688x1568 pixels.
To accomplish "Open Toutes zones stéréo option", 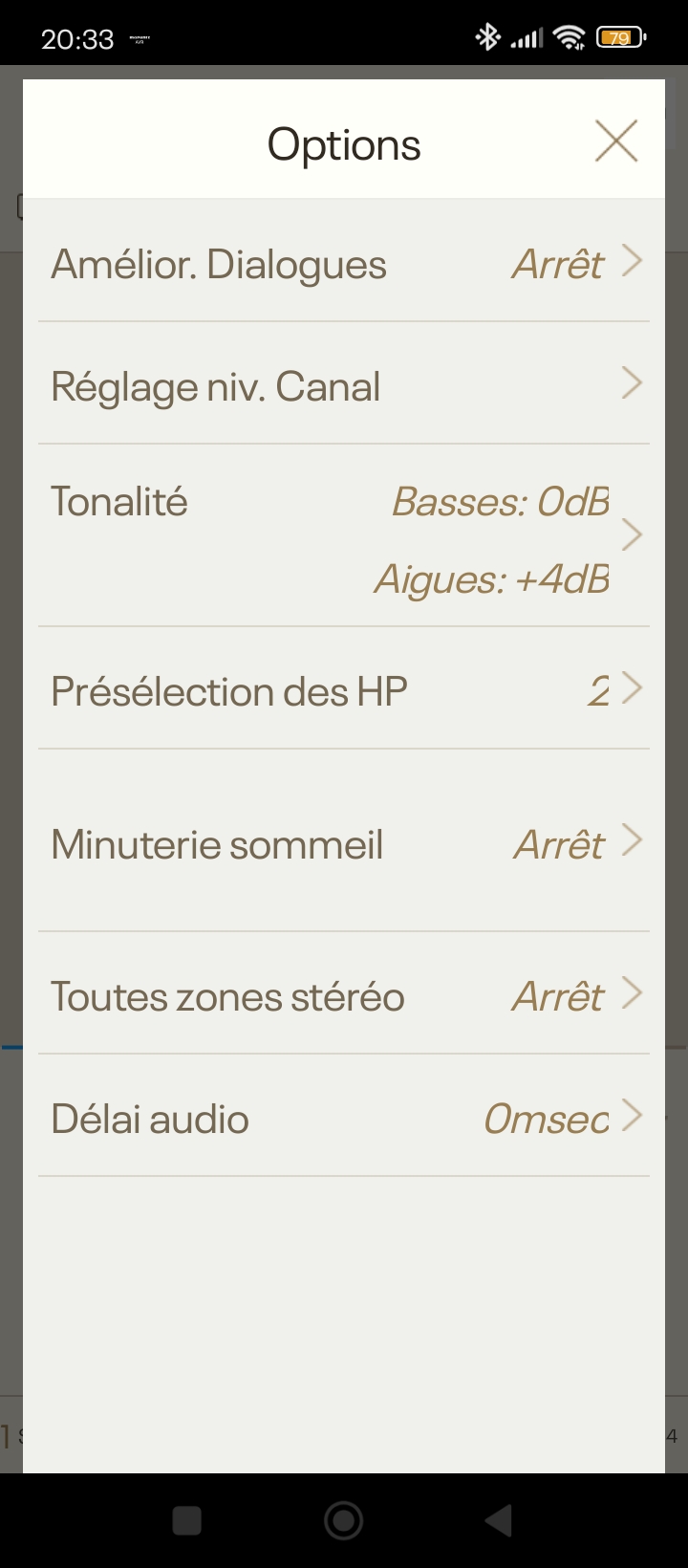I will pos(344,993).
